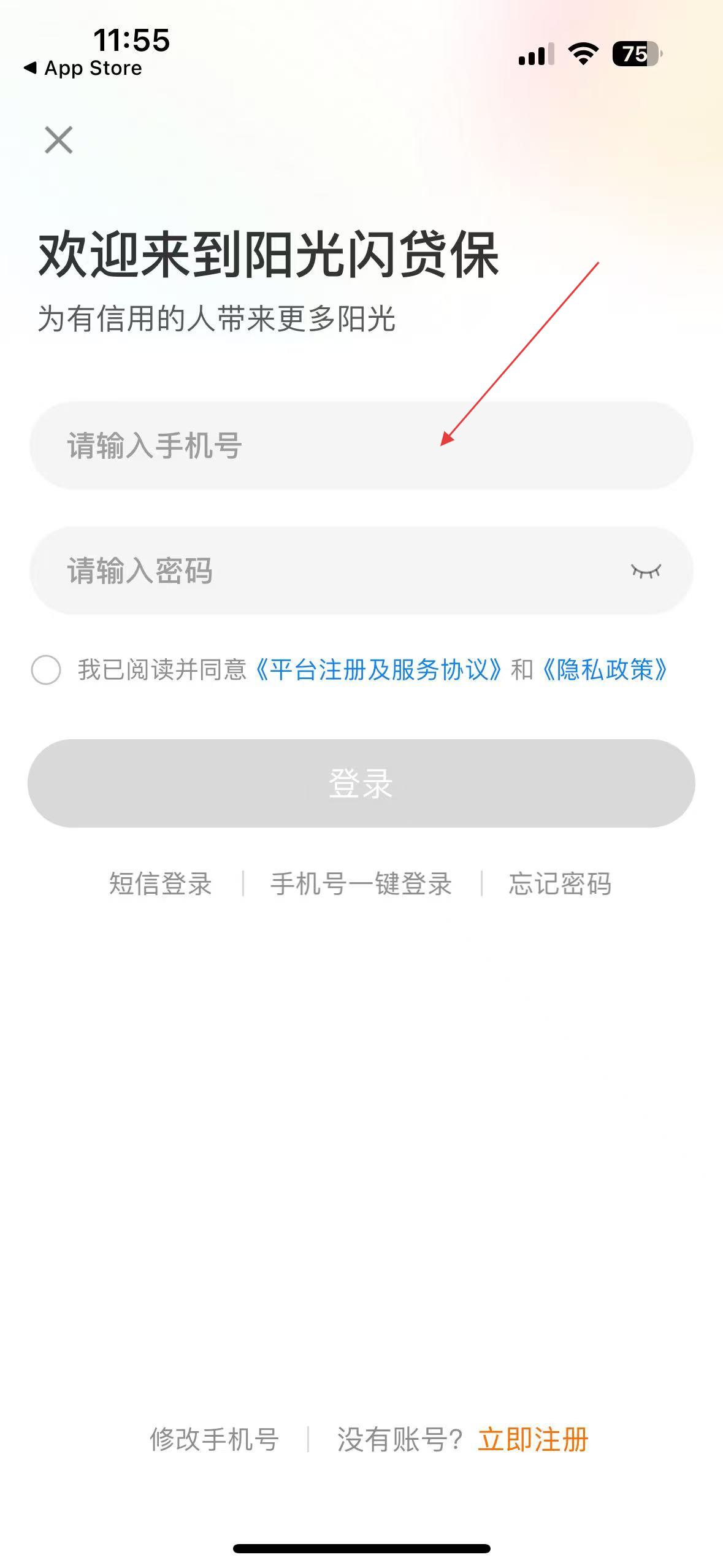Switch to 短信登录
This screenshot has height=1568, width=723.
160,883
